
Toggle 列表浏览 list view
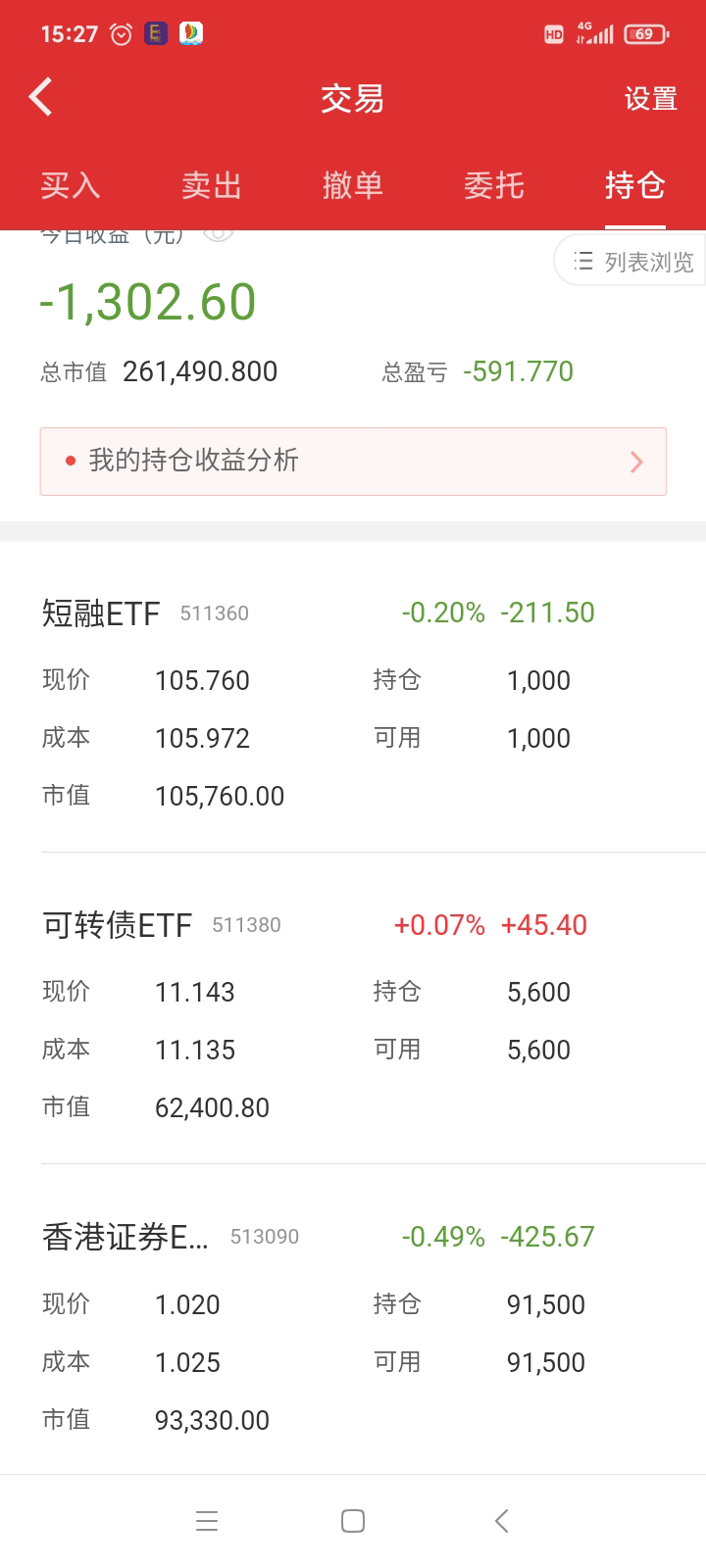pyautogui.click(x=633, y=261)
